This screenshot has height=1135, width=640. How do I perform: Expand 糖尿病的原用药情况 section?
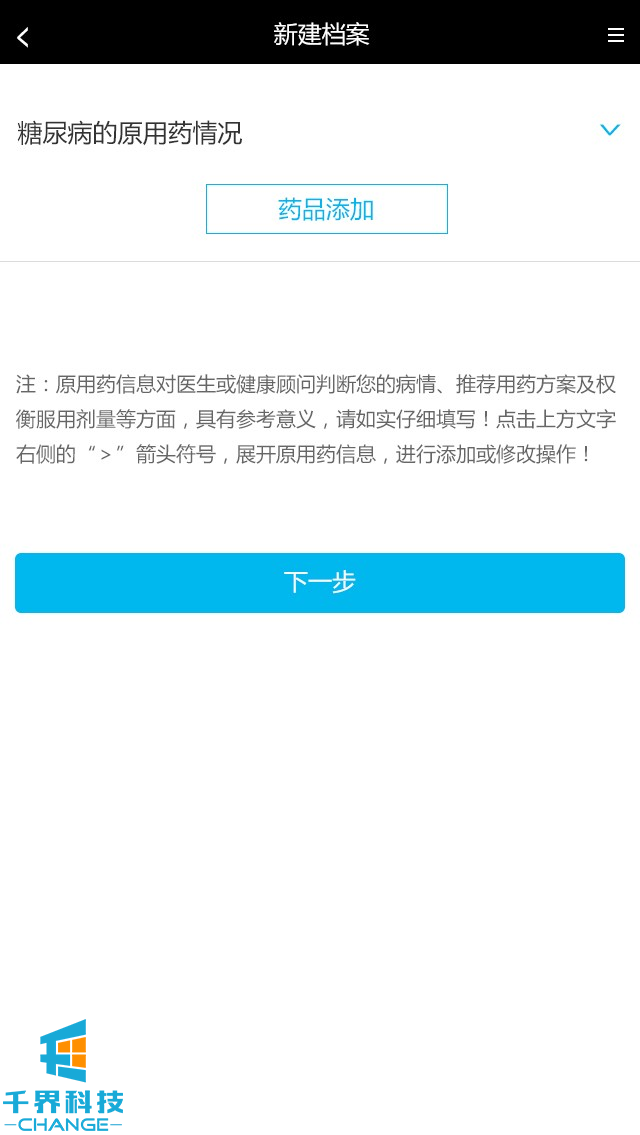pos(609,131)
